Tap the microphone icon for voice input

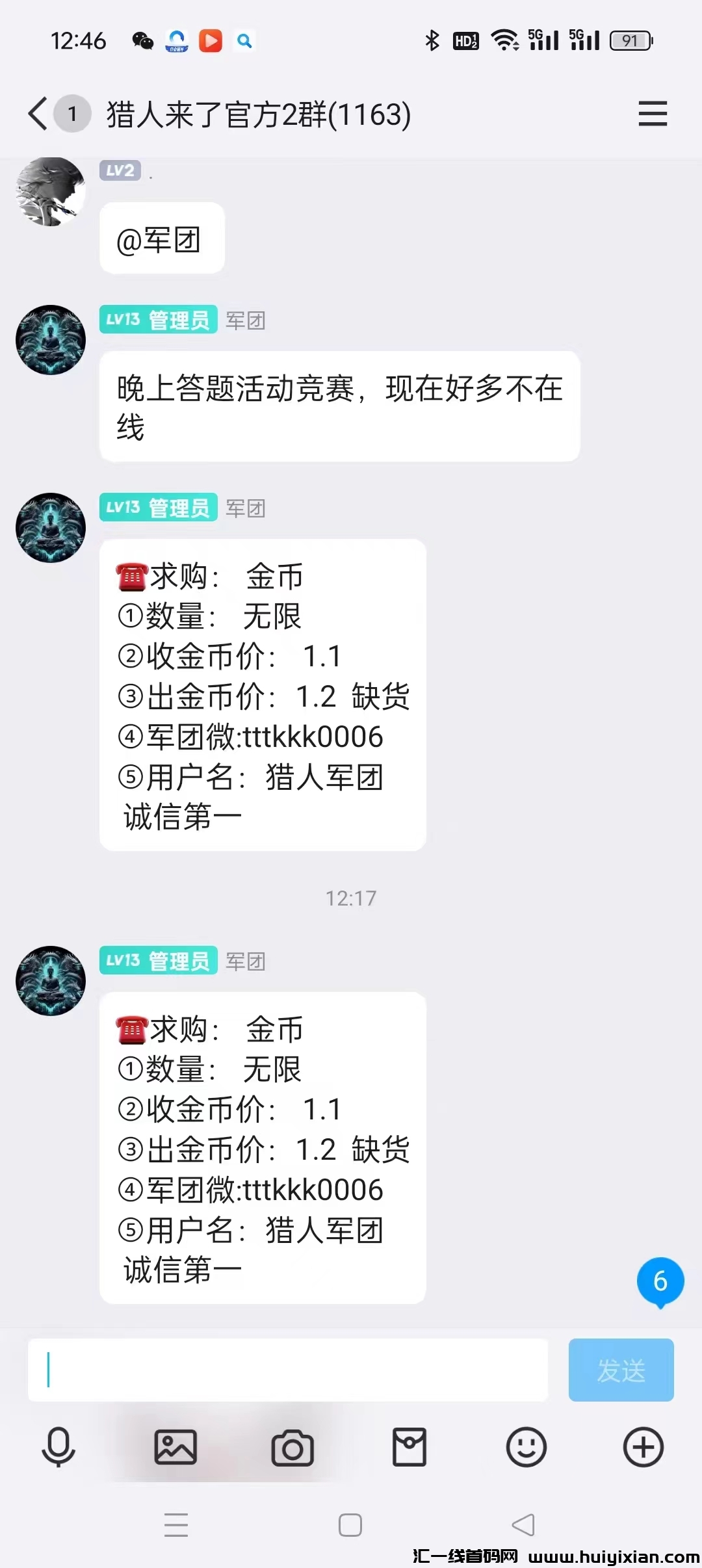pyautogui.click(x=58, y=1448)
